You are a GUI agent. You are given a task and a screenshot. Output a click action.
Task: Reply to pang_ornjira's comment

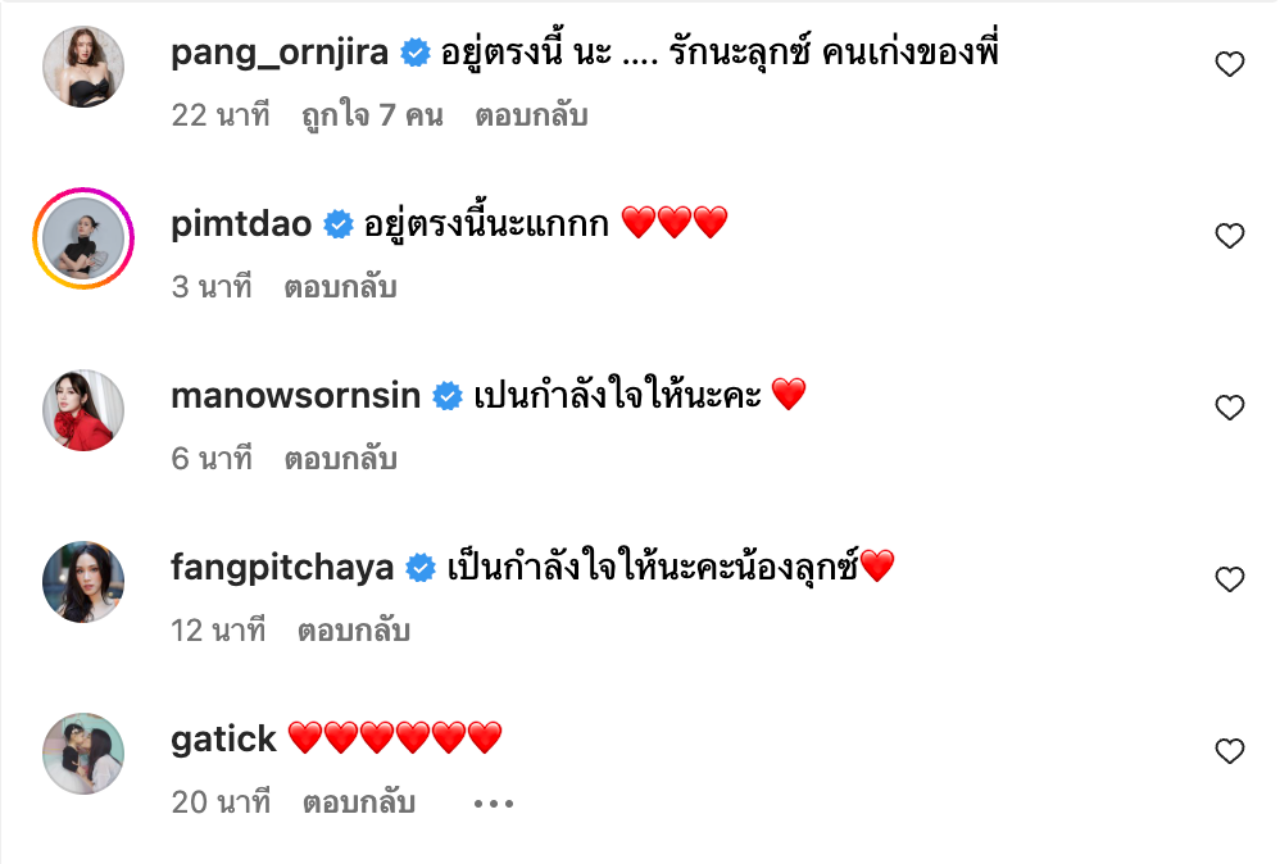tap(531, 116)
